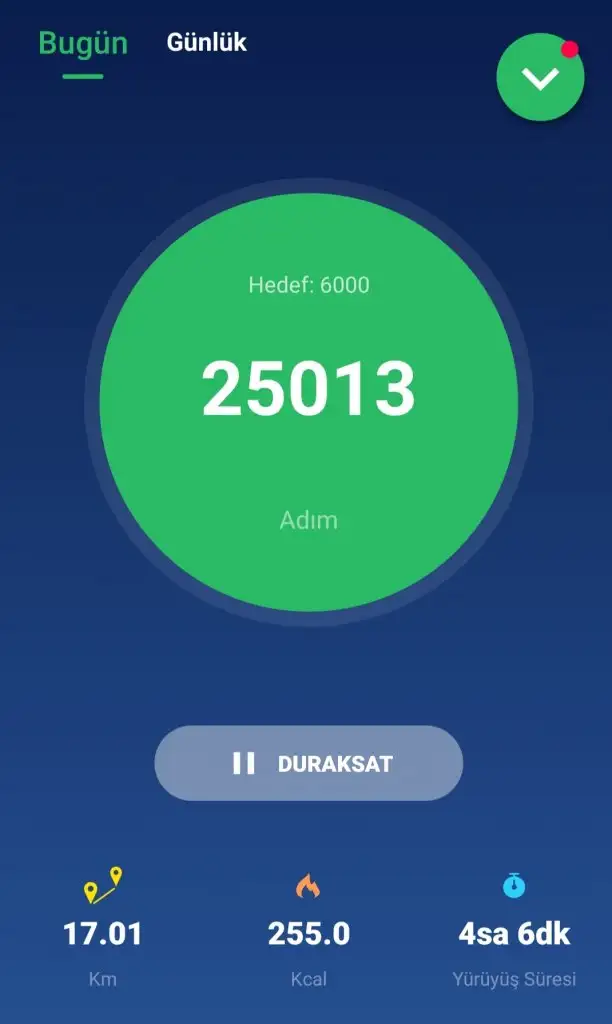612x1024 pixels.
Task: Pause step counting with DURAKSAT
Action: tap(308, 763)
